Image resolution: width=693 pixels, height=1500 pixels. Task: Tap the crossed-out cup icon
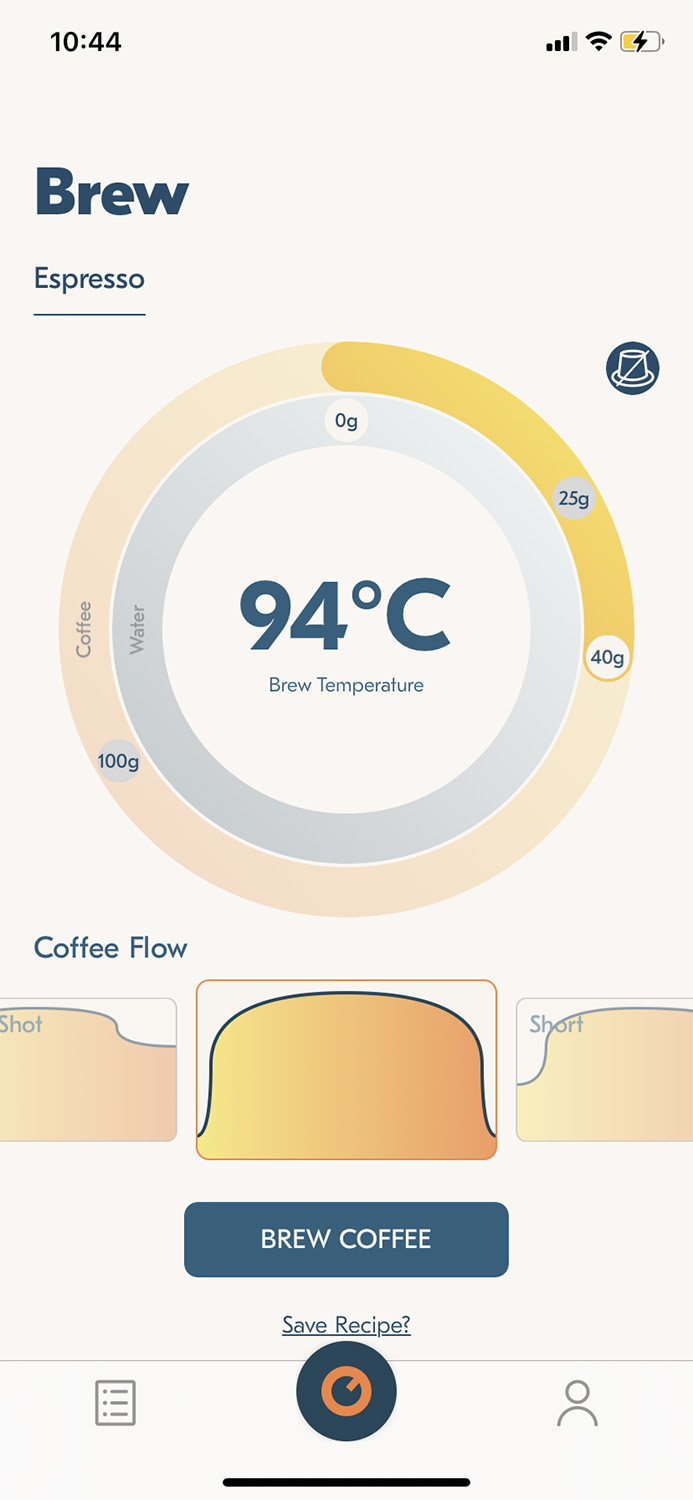(x=632, y=368)
